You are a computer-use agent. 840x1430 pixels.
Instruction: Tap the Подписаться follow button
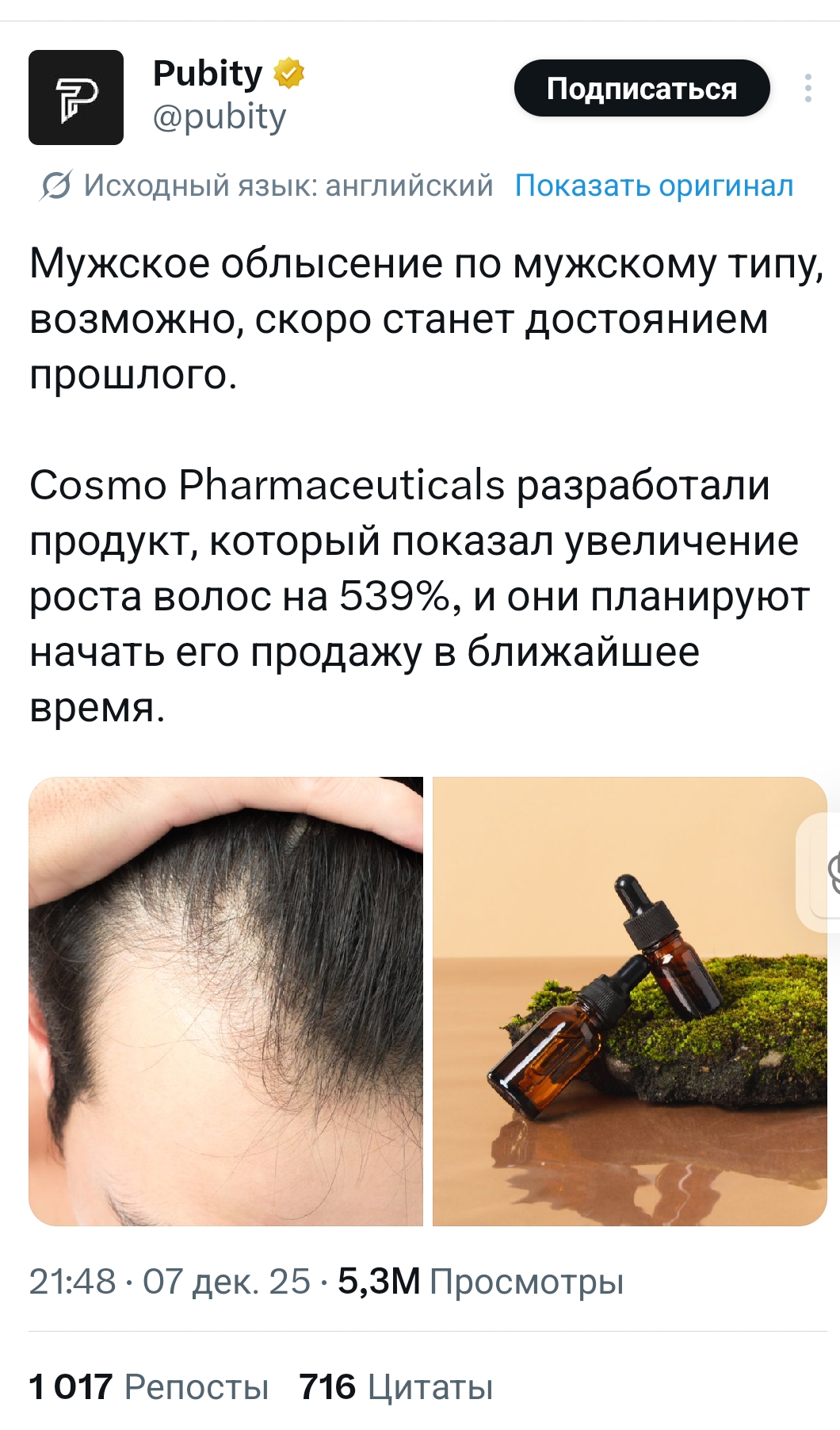pos(641,89)
